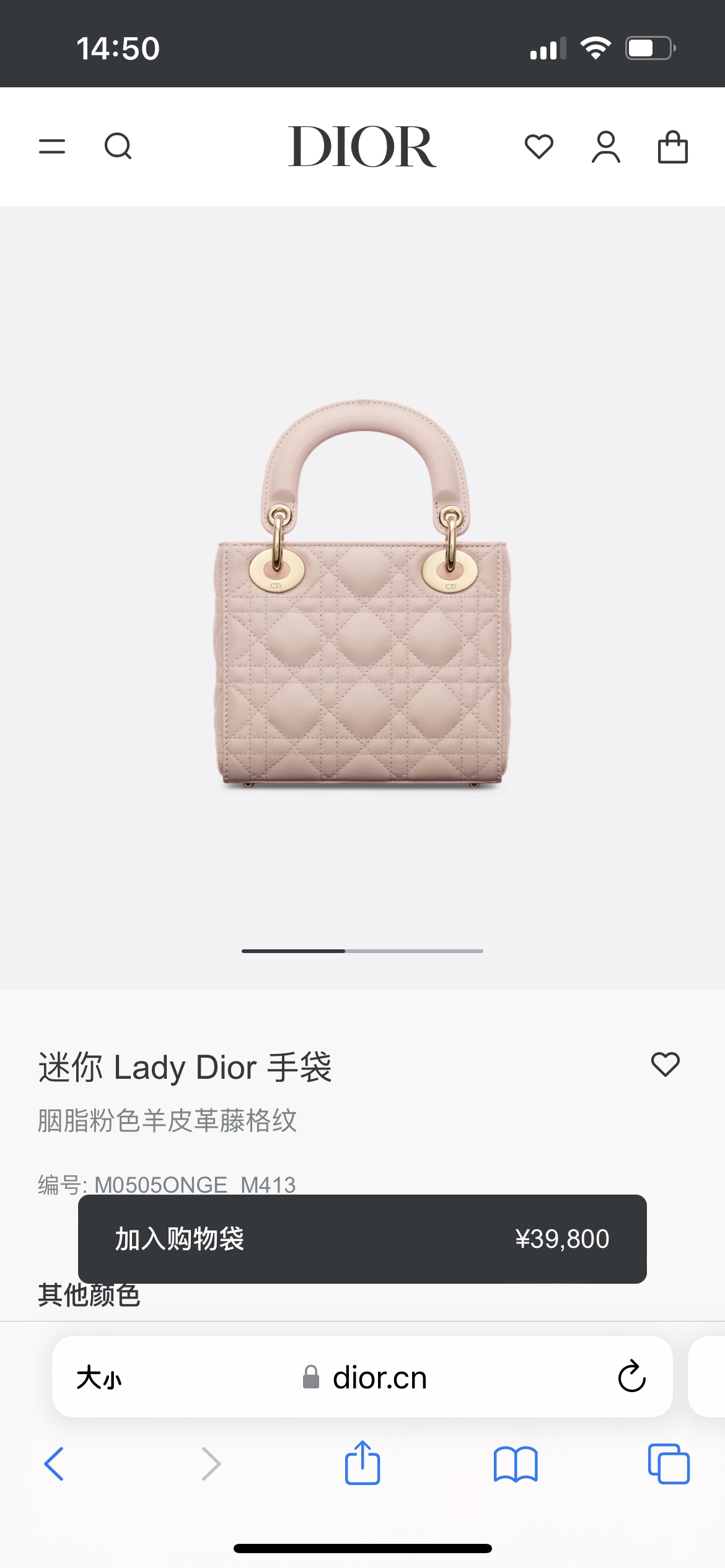Open the 大小 page settings menu

[x=99, y=1378]
